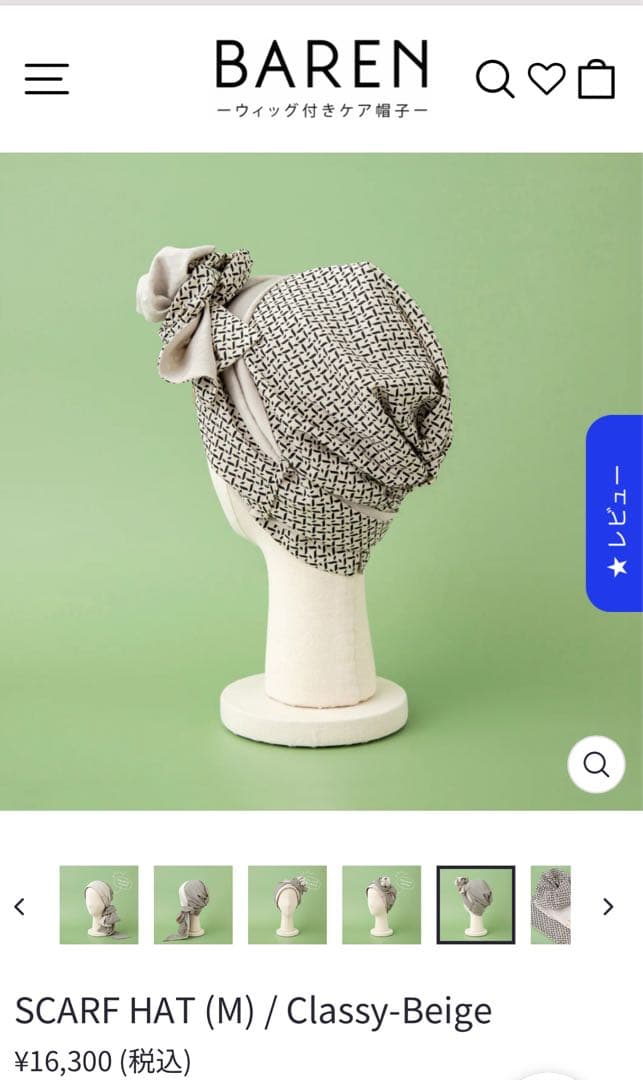The width and height of the screenshot is (643, 1080).
Task: Select the first product thumbnail
Action: click(x=99, y=905)
